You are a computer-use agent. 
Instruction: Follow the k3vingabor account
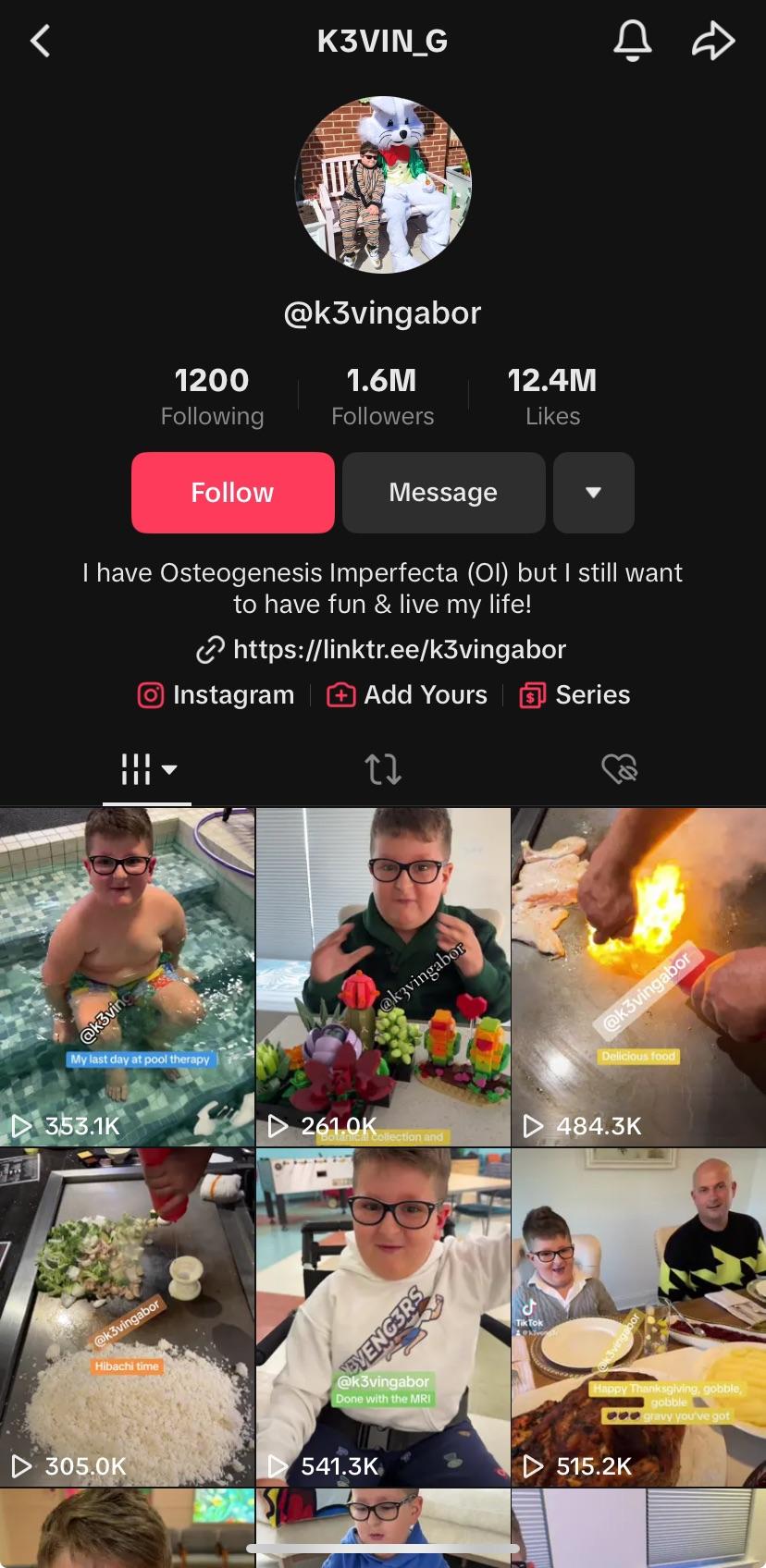232,492
